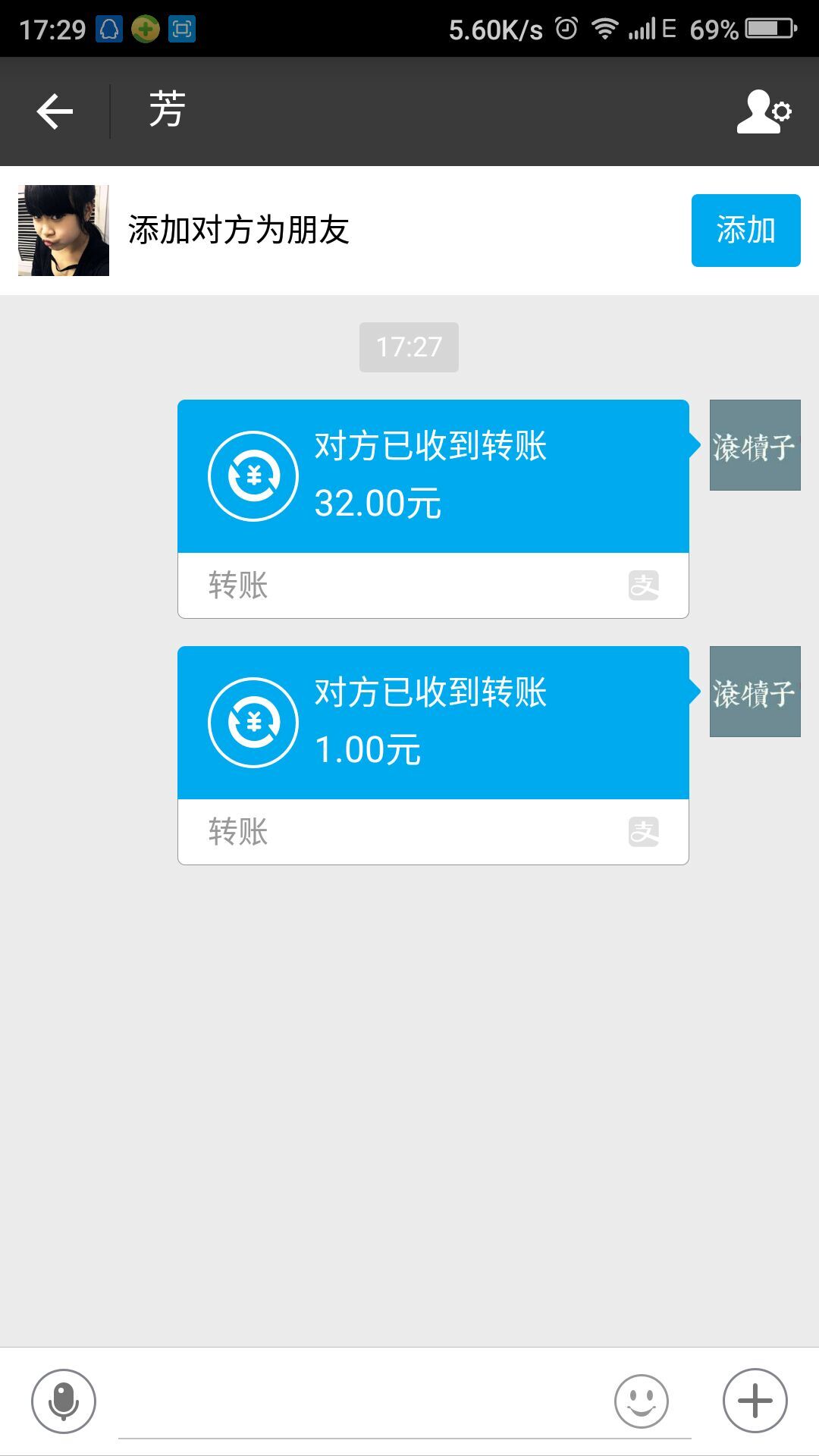The image size is (819, 1456).
Task: Open chat settings via the person-gear icon
Action: click(764, 111)
